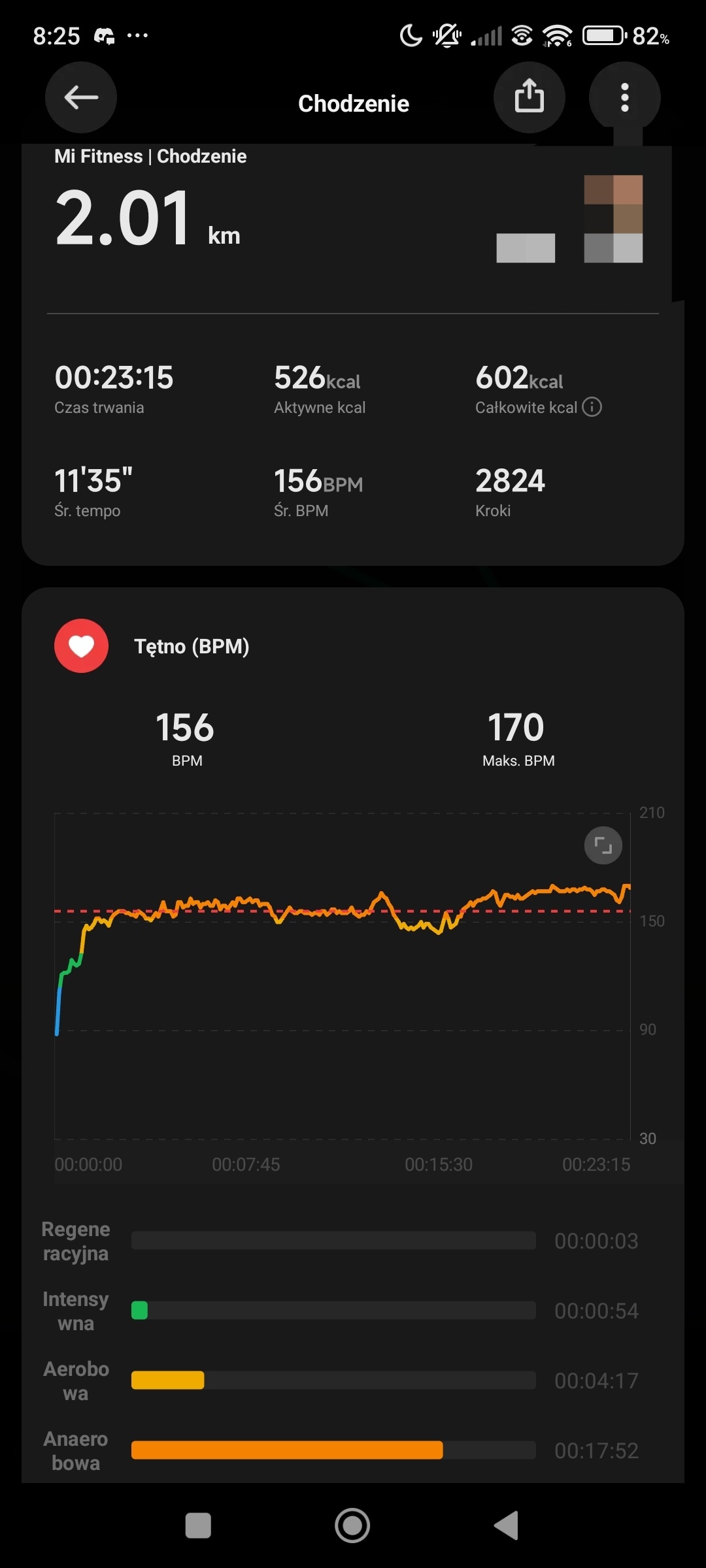
Task: Tap the info icon beside Całkowite kcal
Action: 592,407
